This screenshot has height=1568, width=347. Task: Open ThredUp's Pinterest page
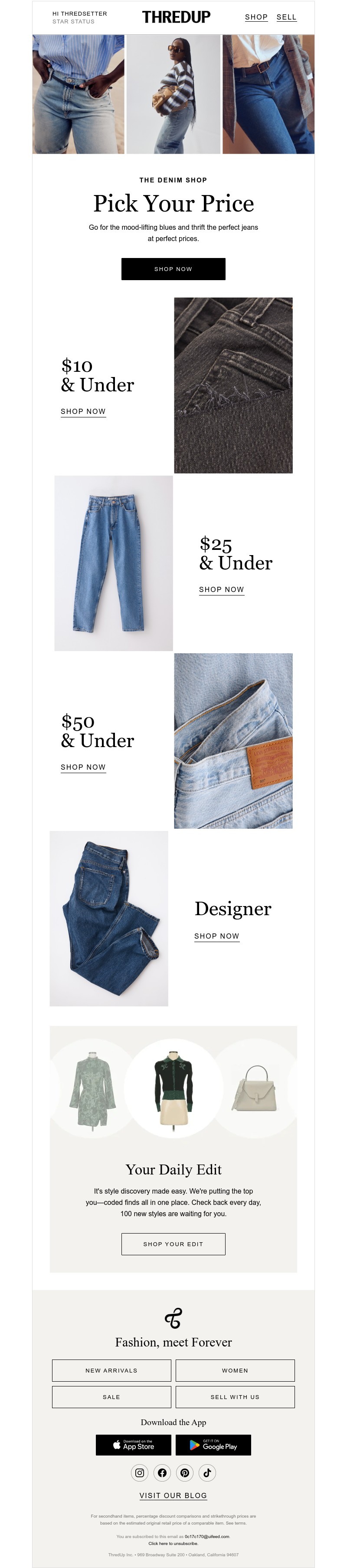tap(185, 1473)
